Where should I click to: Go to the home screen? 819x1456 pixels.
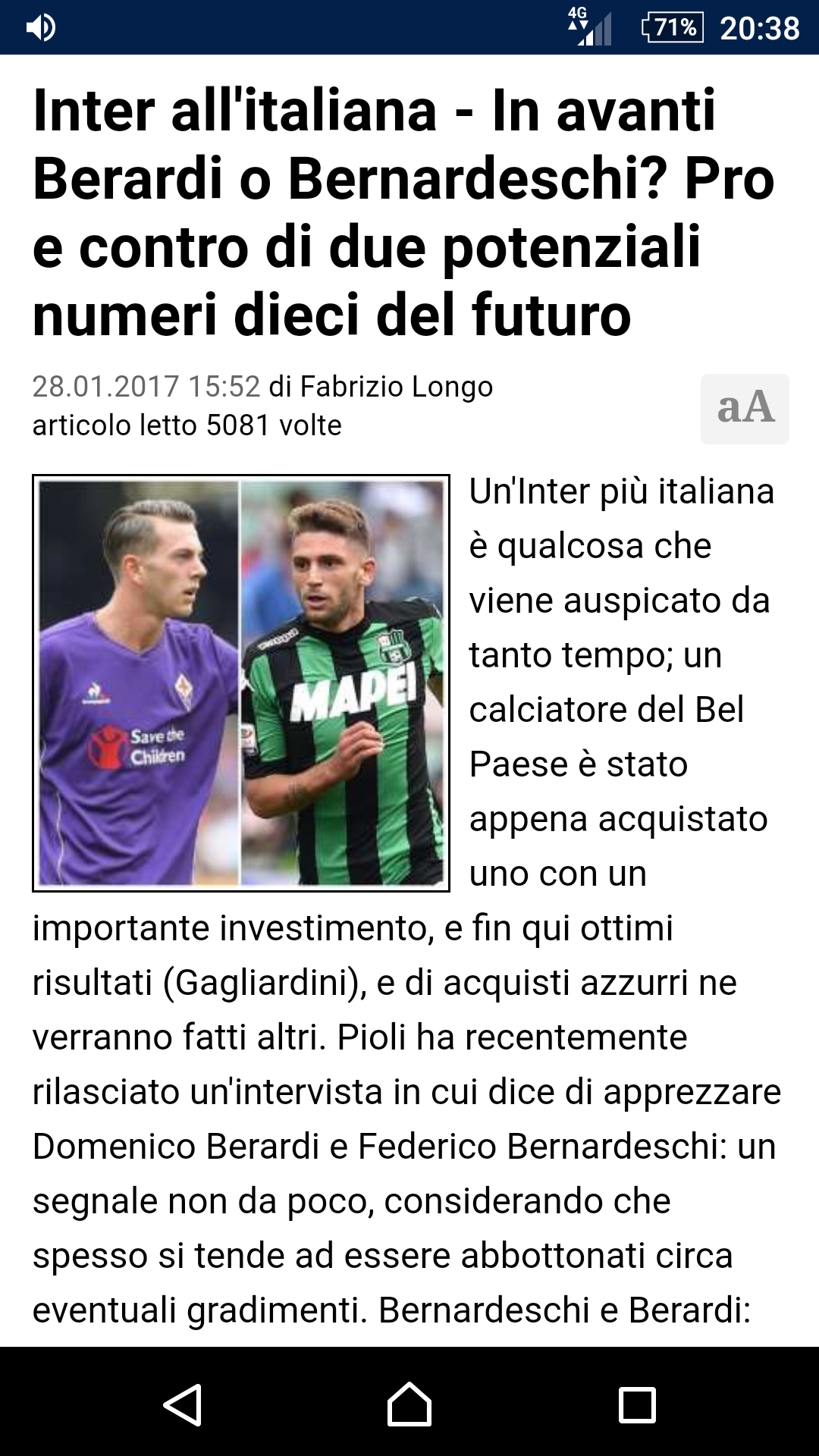[x=409, y=1404]
